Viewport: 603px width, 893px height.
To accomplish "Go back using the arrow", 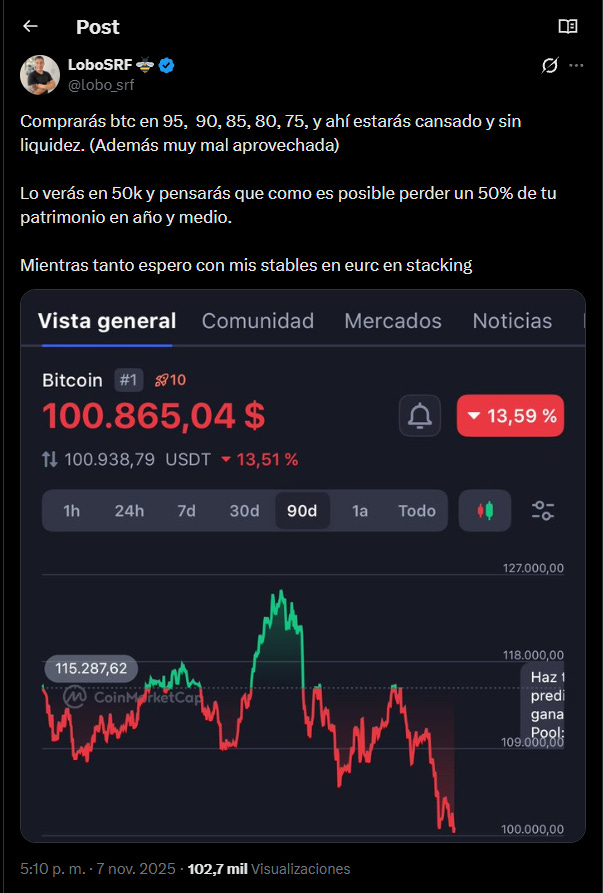I will [x=30, y=26].
